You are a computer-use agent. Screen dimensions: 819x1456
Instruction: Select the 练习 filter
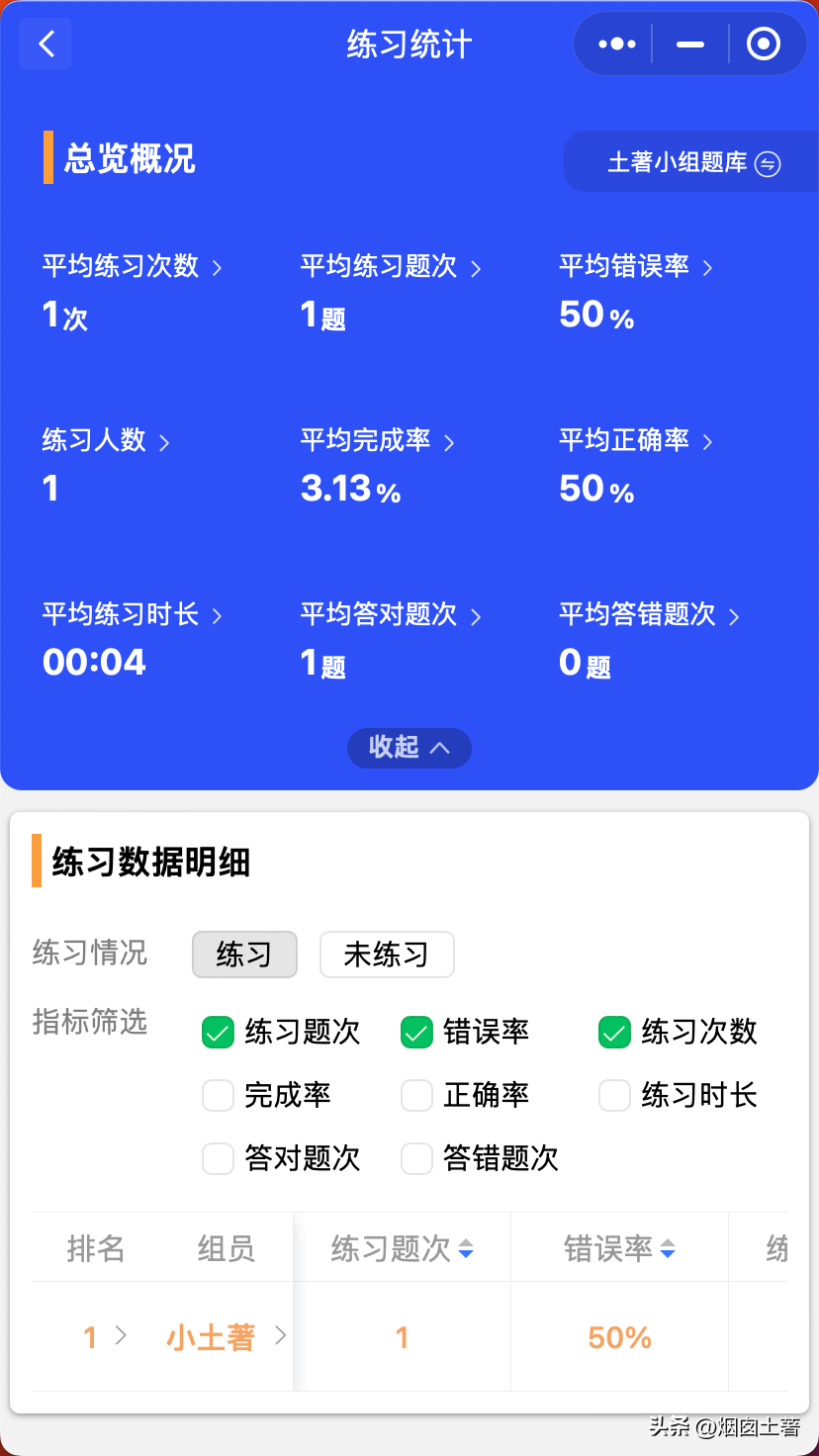[x=244, y=955]
